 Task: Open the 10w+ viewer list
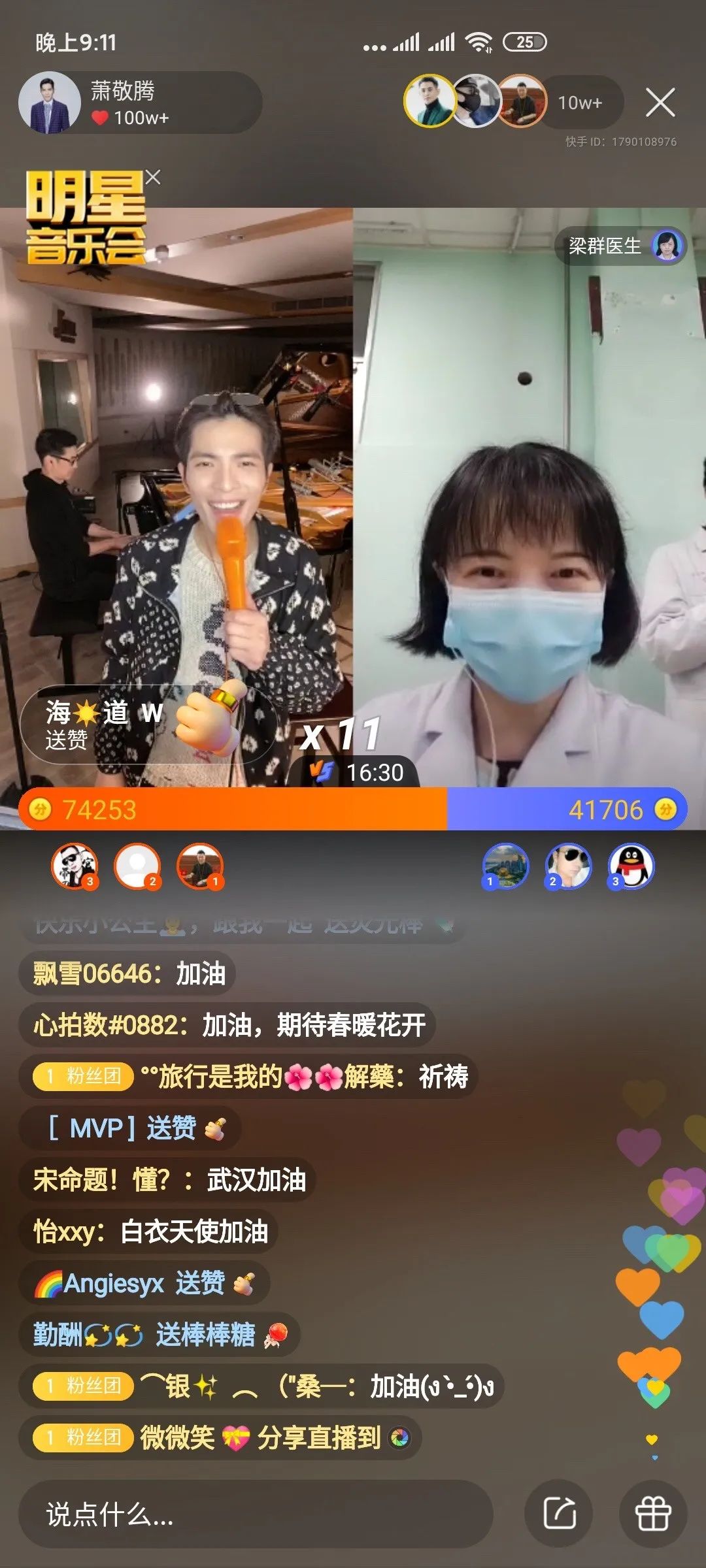click(x=580, y=103)
